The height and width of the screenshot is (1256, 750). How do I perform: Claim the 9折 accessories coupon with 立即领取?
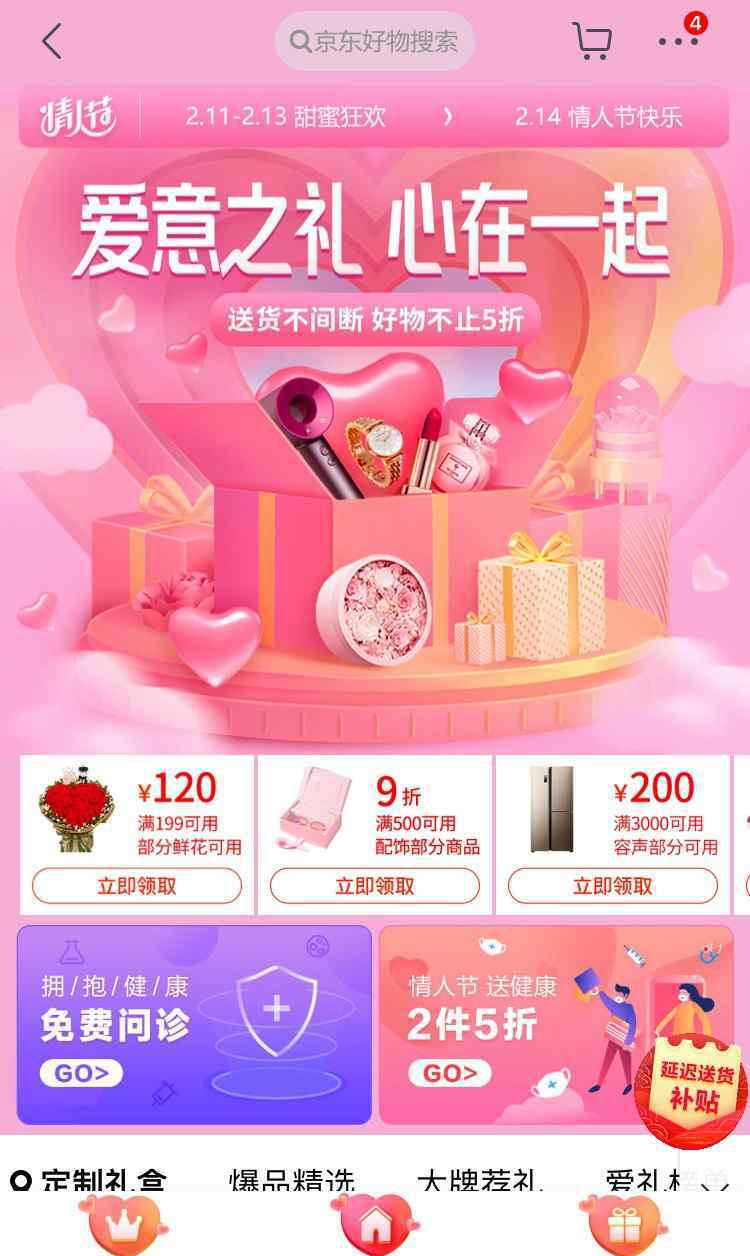[375, 886]
